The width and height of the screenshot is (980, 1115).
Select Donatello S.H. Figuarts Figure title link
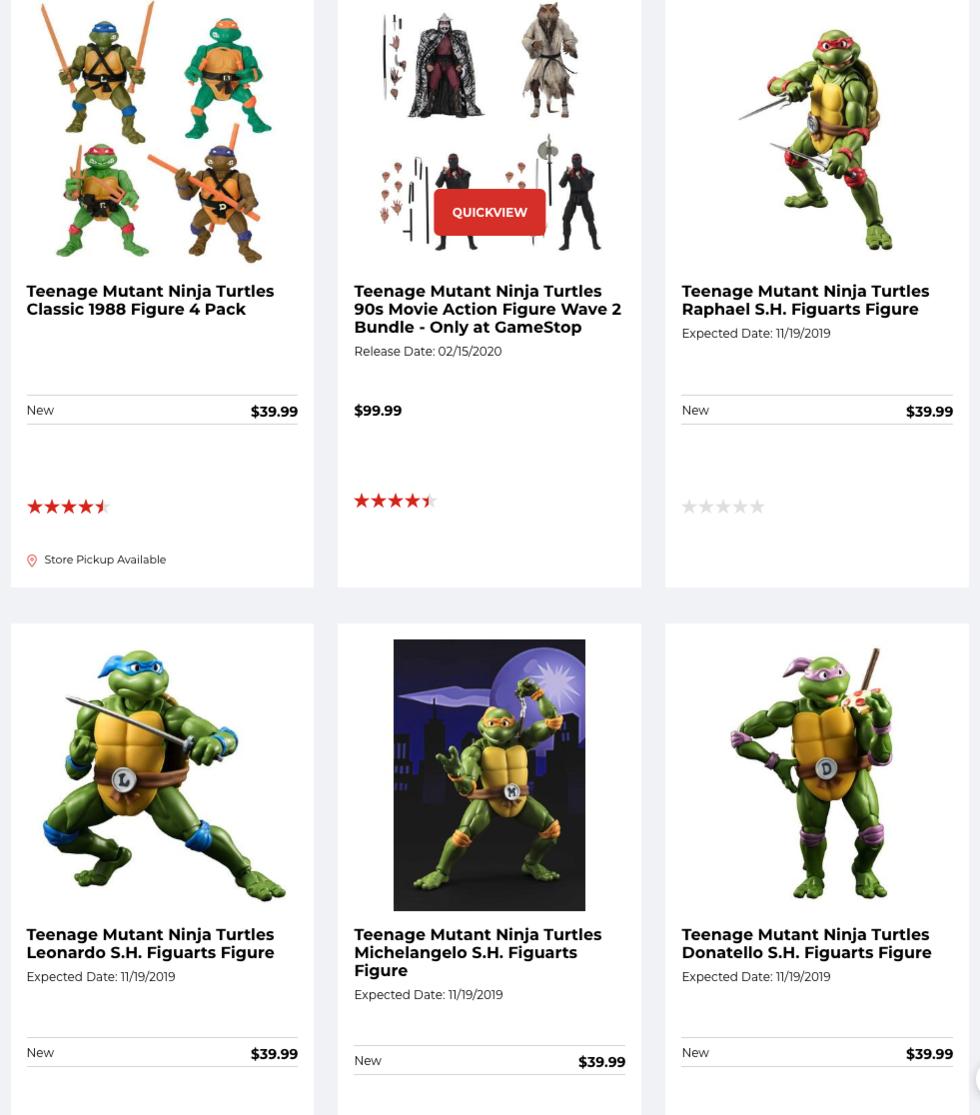(x=806, y=943)
